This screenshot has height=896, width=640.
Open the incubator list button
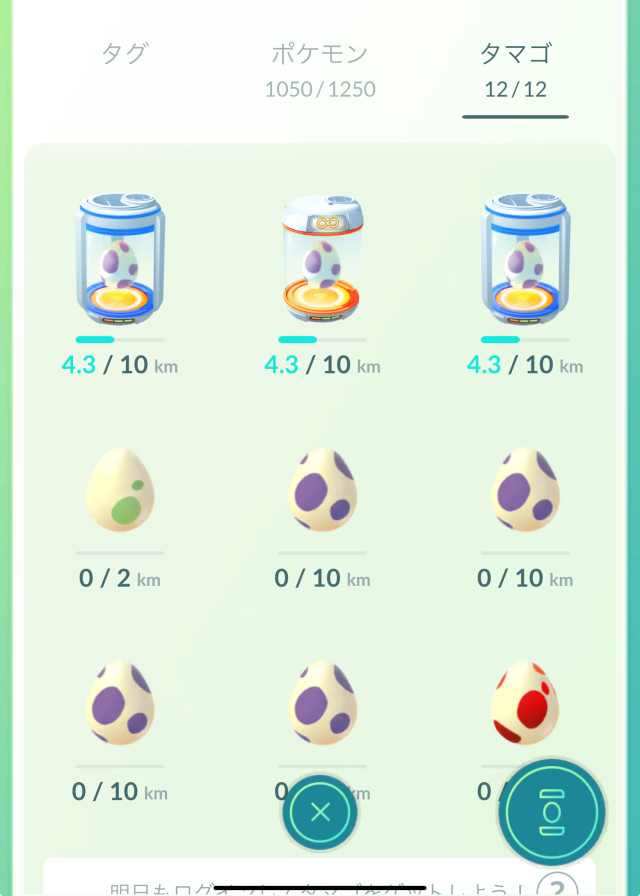pyautogui.click(x=551, y=812)
